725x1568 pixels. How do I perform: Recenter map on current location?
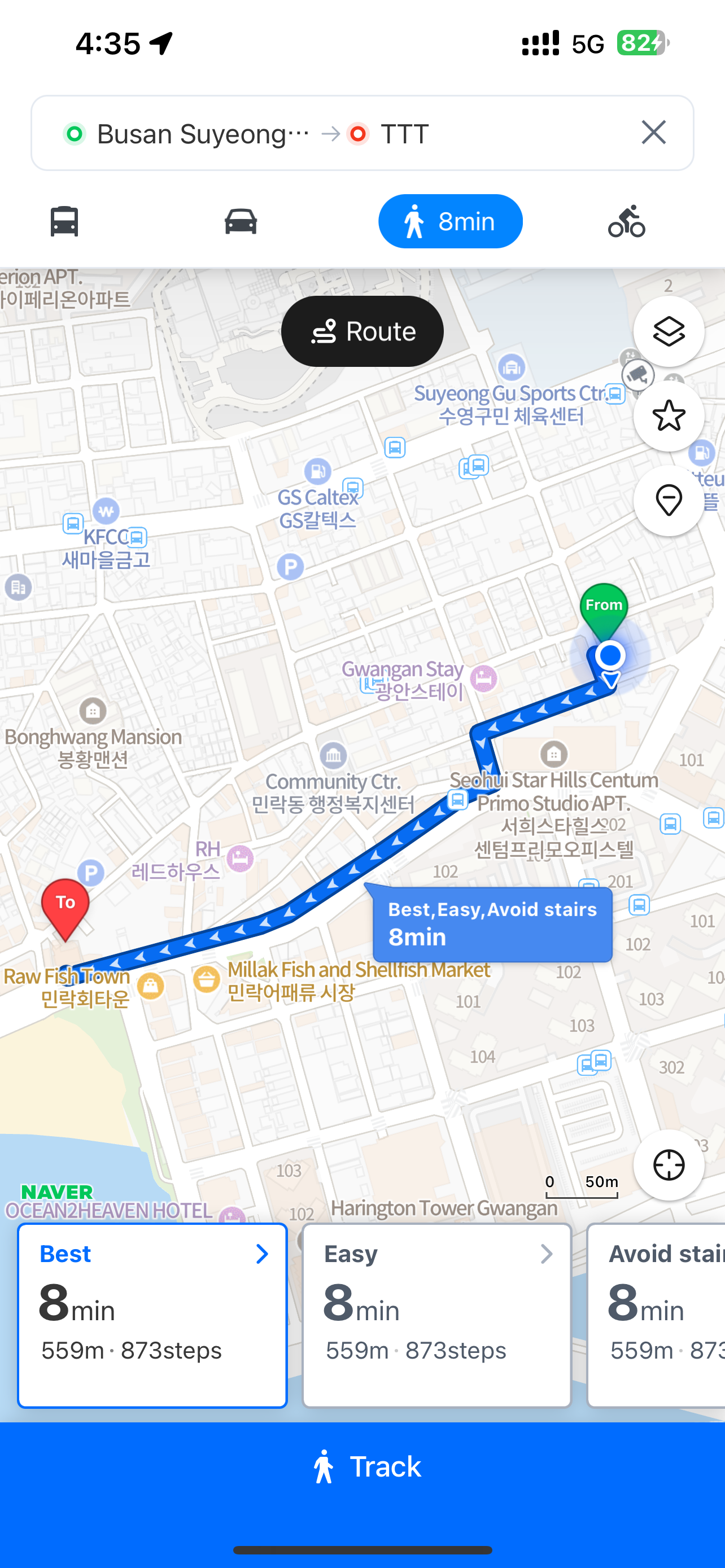(x=669, y=1165)
